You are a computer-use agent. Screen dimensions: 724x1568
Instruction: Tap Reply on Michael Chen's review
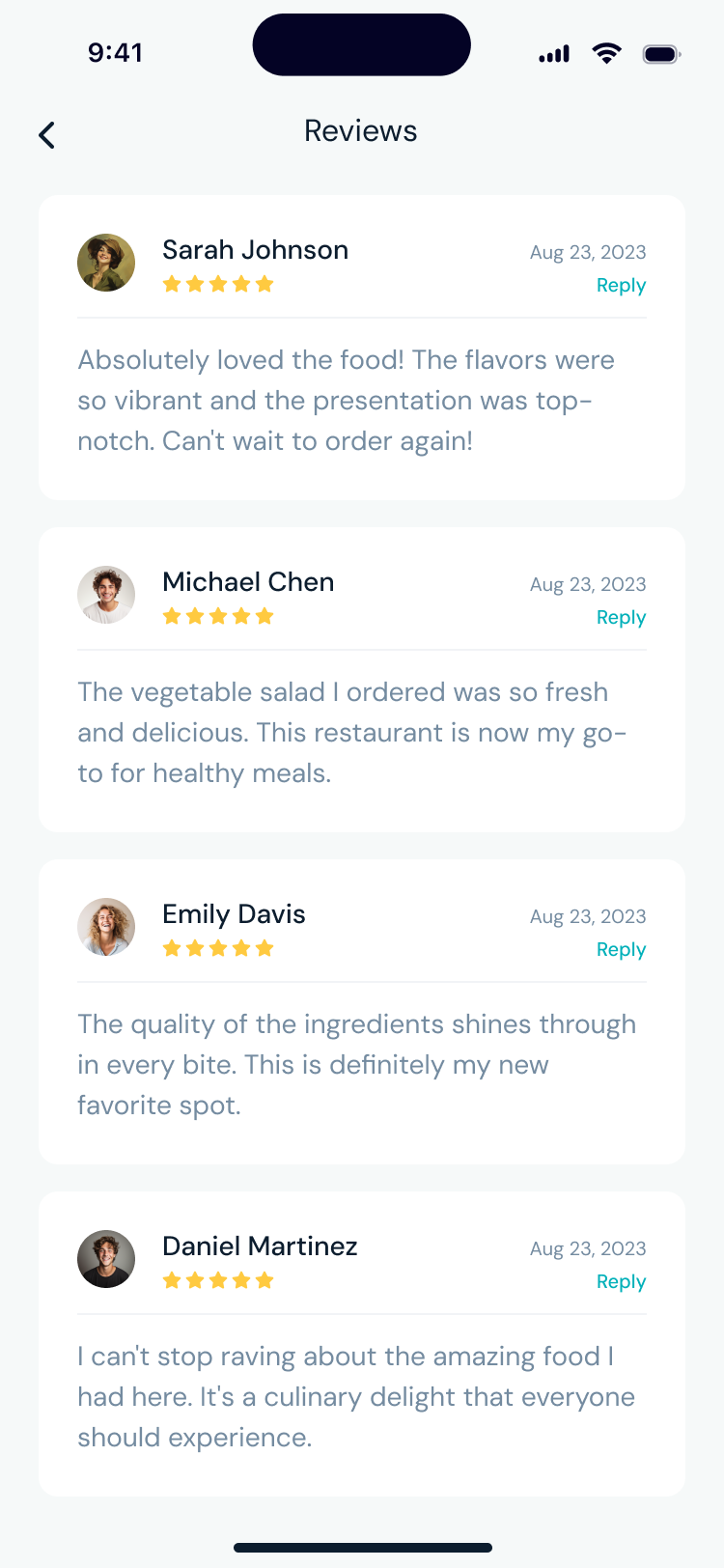pos(621,617)
